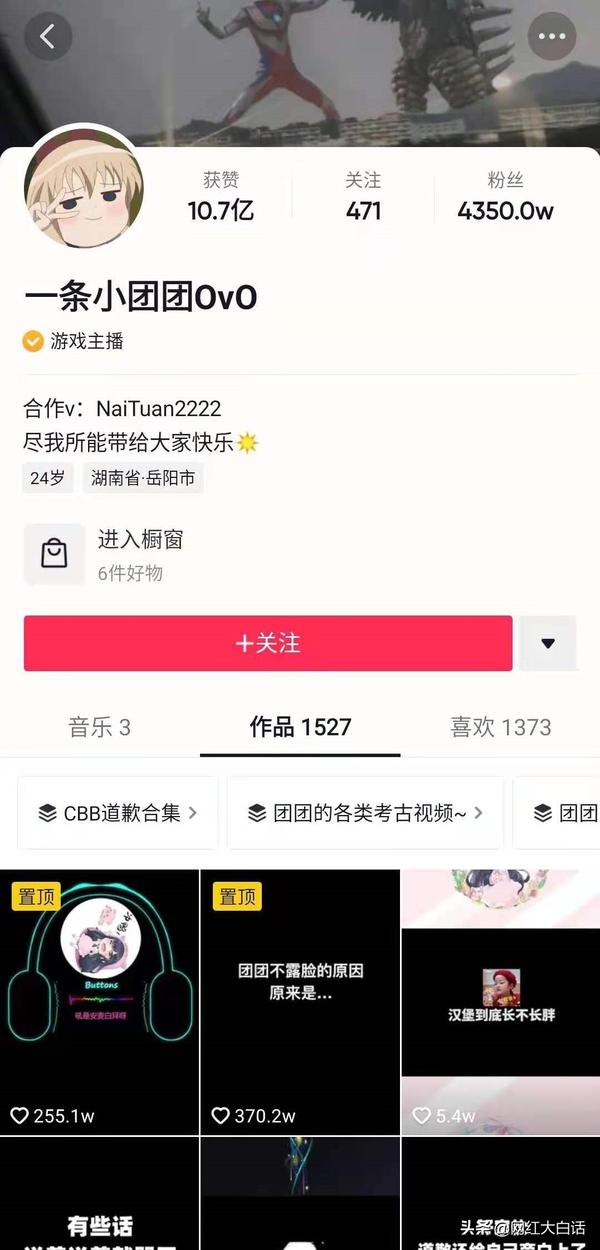Open the 有些话 video thumbnail
Screen dimensions: 600x1250
pyautogui.click(x=99, y=1195)
